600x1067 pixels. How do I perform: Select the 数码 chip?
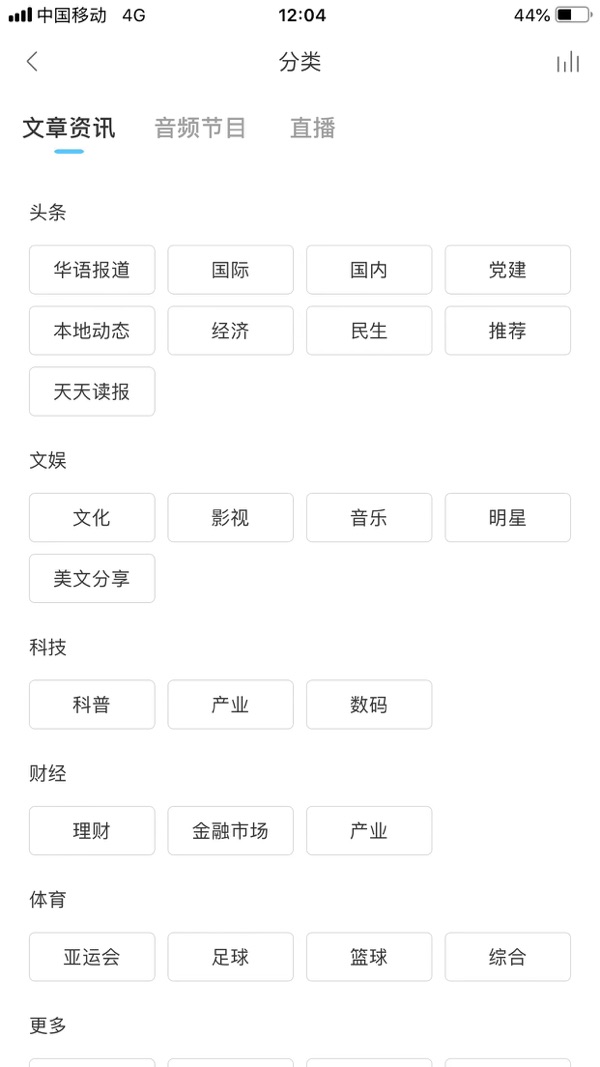[369, 704]
